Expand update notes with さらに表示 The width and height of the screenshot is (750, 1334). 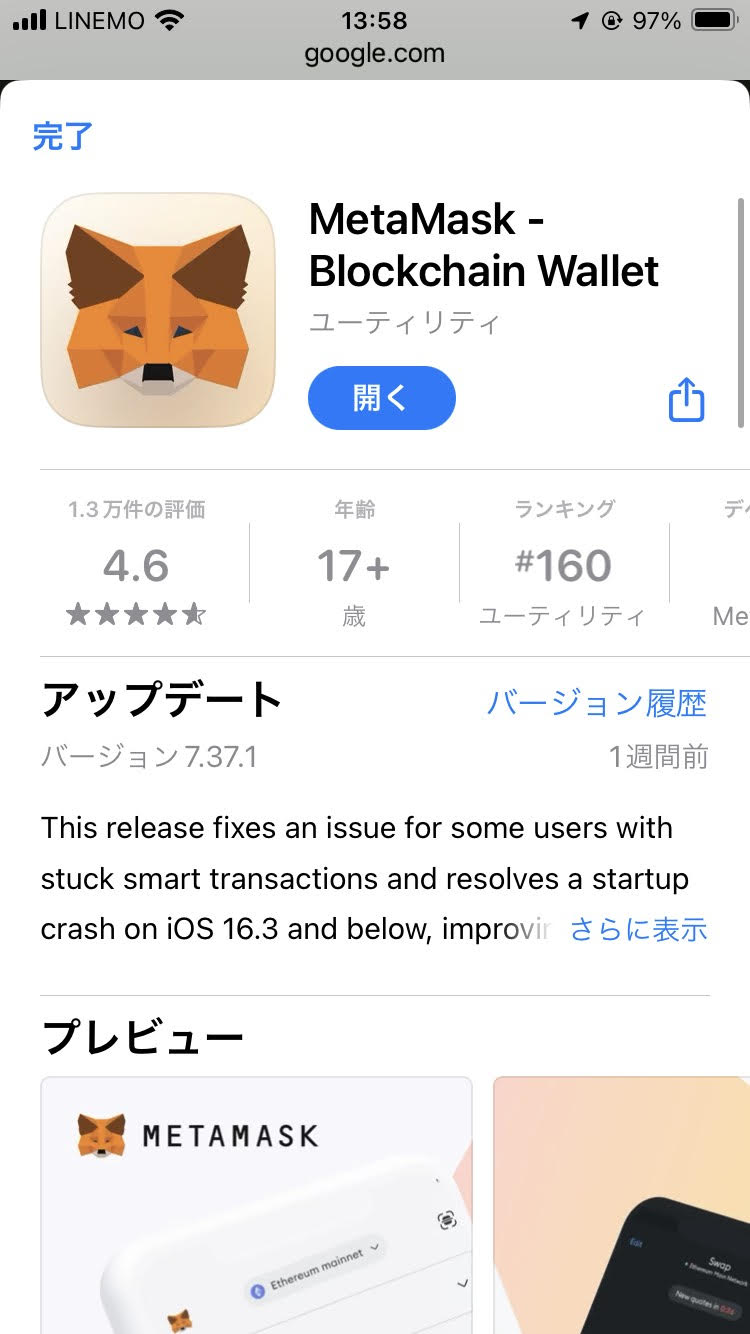[638, 929]
